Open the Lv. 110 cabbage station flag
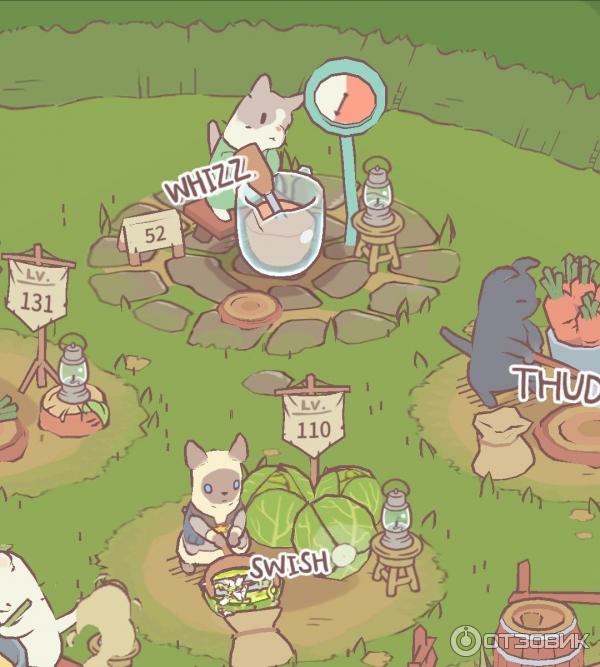The image size is (600, 667). tap(313, 420)
